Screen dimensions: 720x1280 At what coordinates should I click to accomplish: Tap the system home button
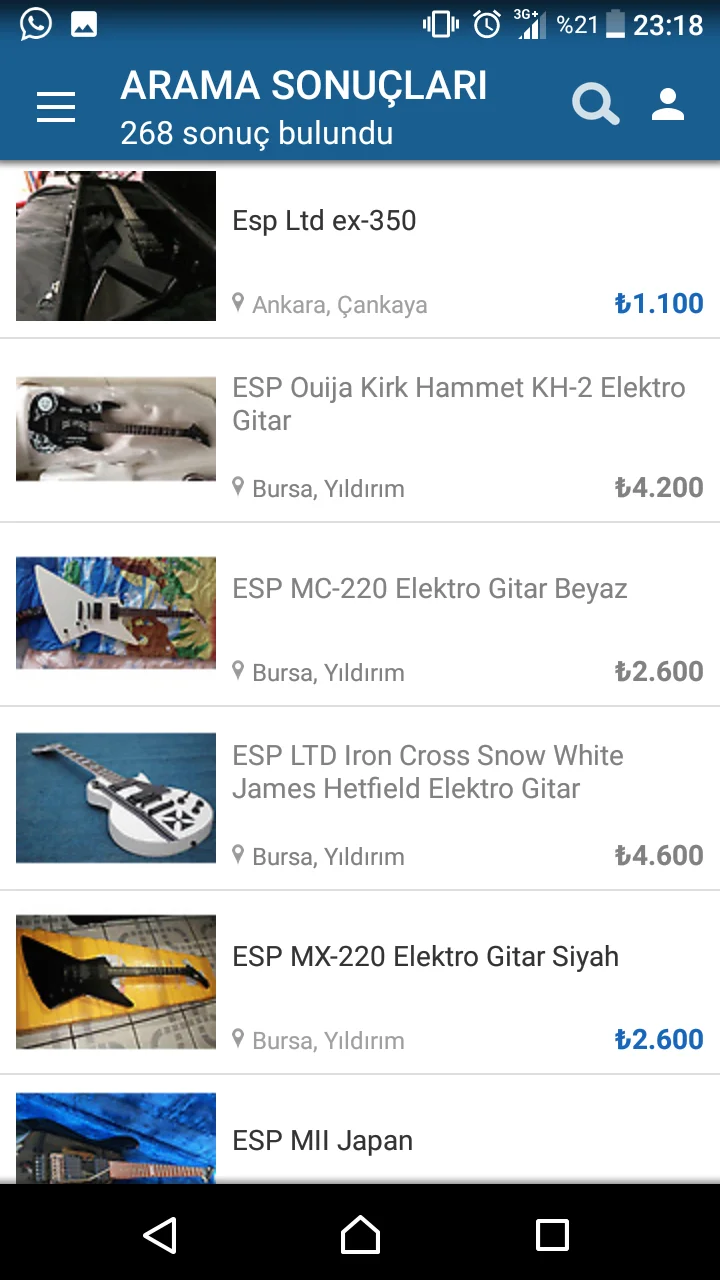(360, 1235)
